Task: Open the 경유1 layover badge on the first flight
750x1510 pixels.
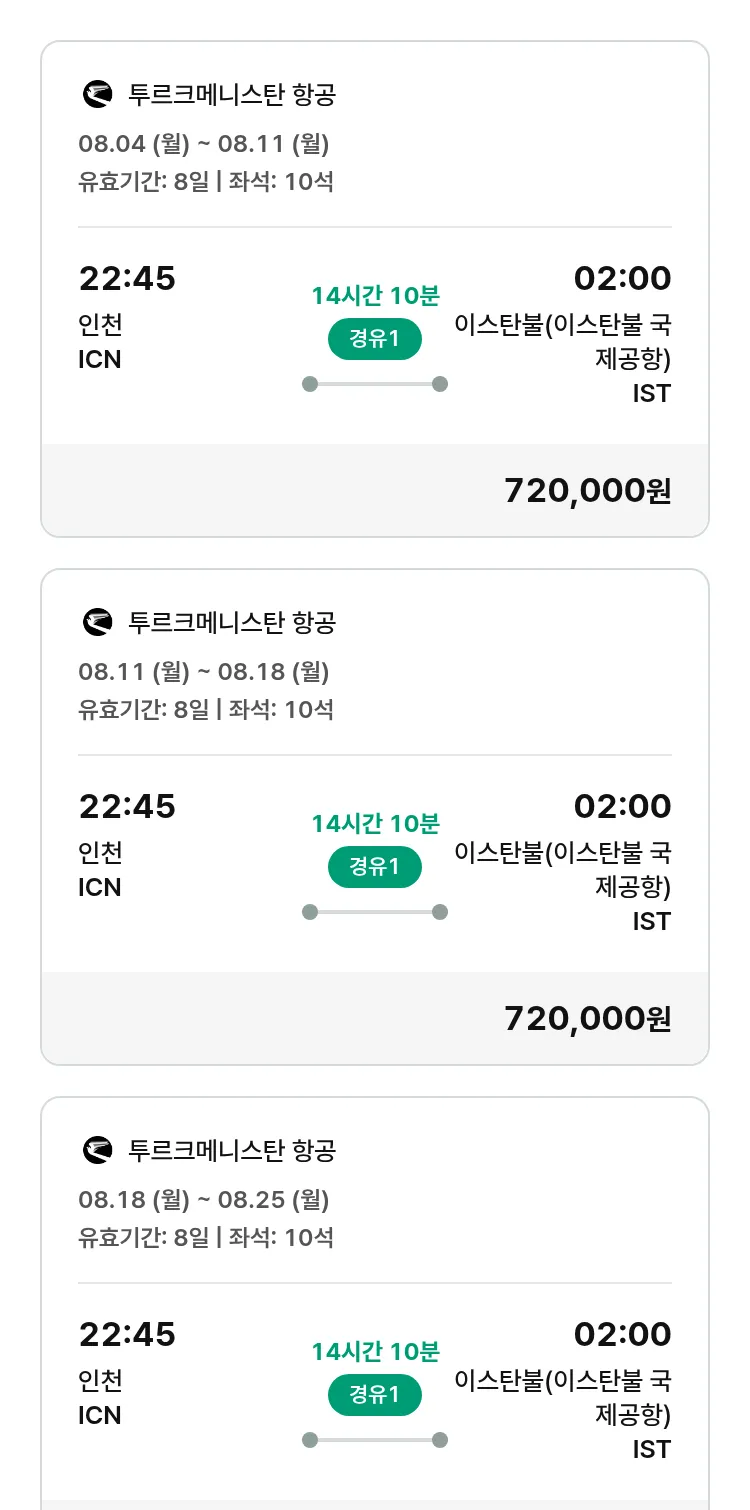Action: 374,338
